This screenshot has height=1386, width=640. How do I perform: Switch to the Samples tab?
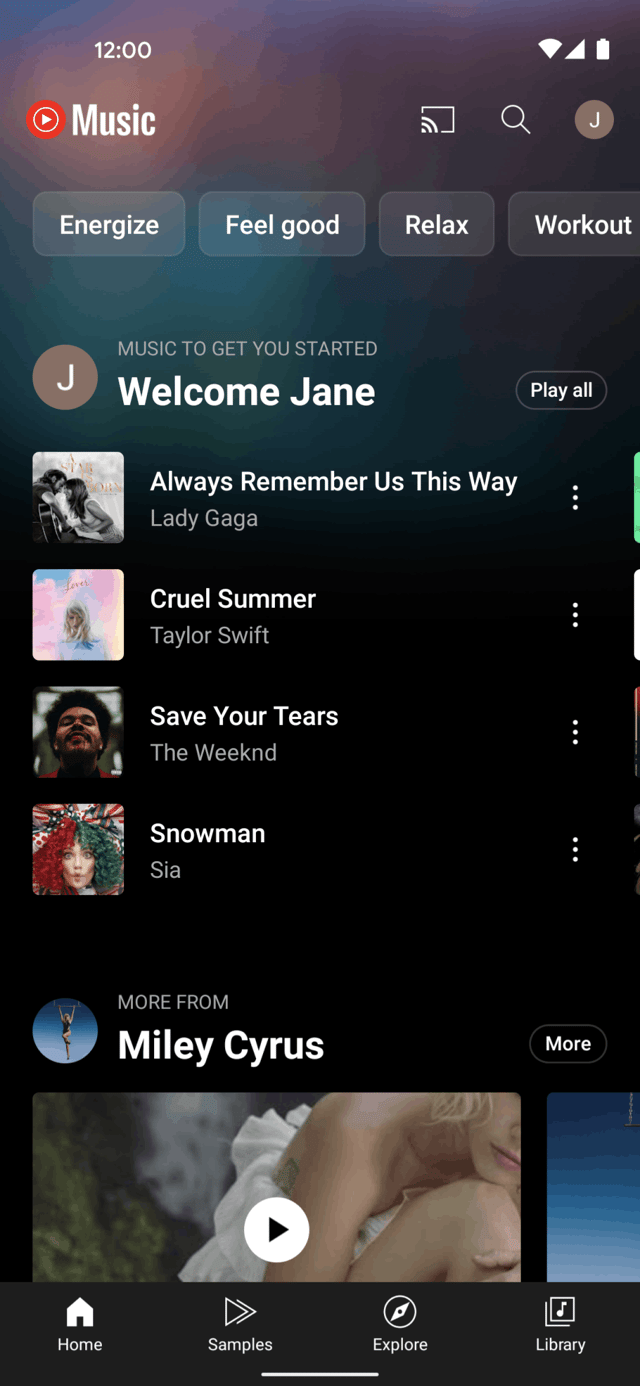point(240,1325)
